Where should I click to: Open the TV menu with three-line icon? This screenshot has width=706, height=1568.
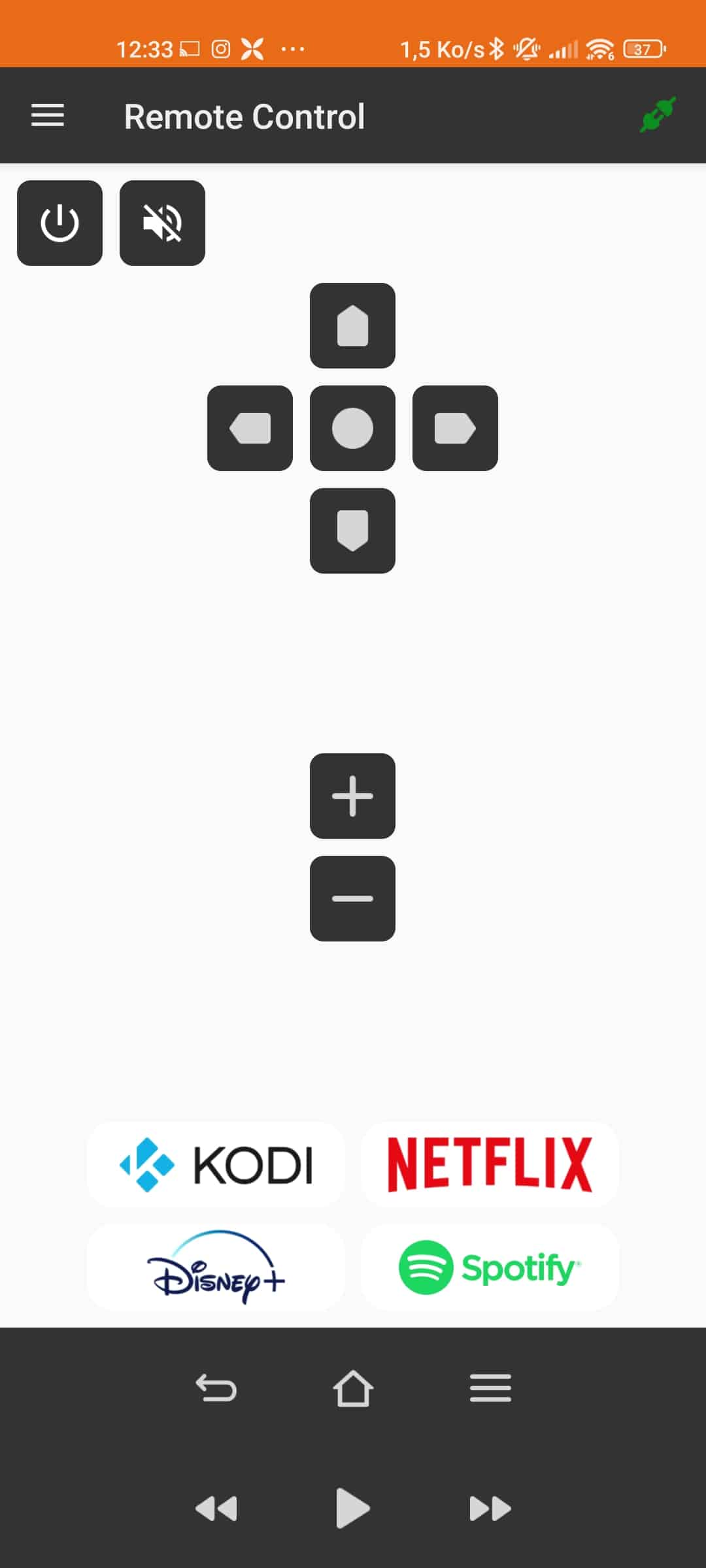click(x=490, y=1388)
